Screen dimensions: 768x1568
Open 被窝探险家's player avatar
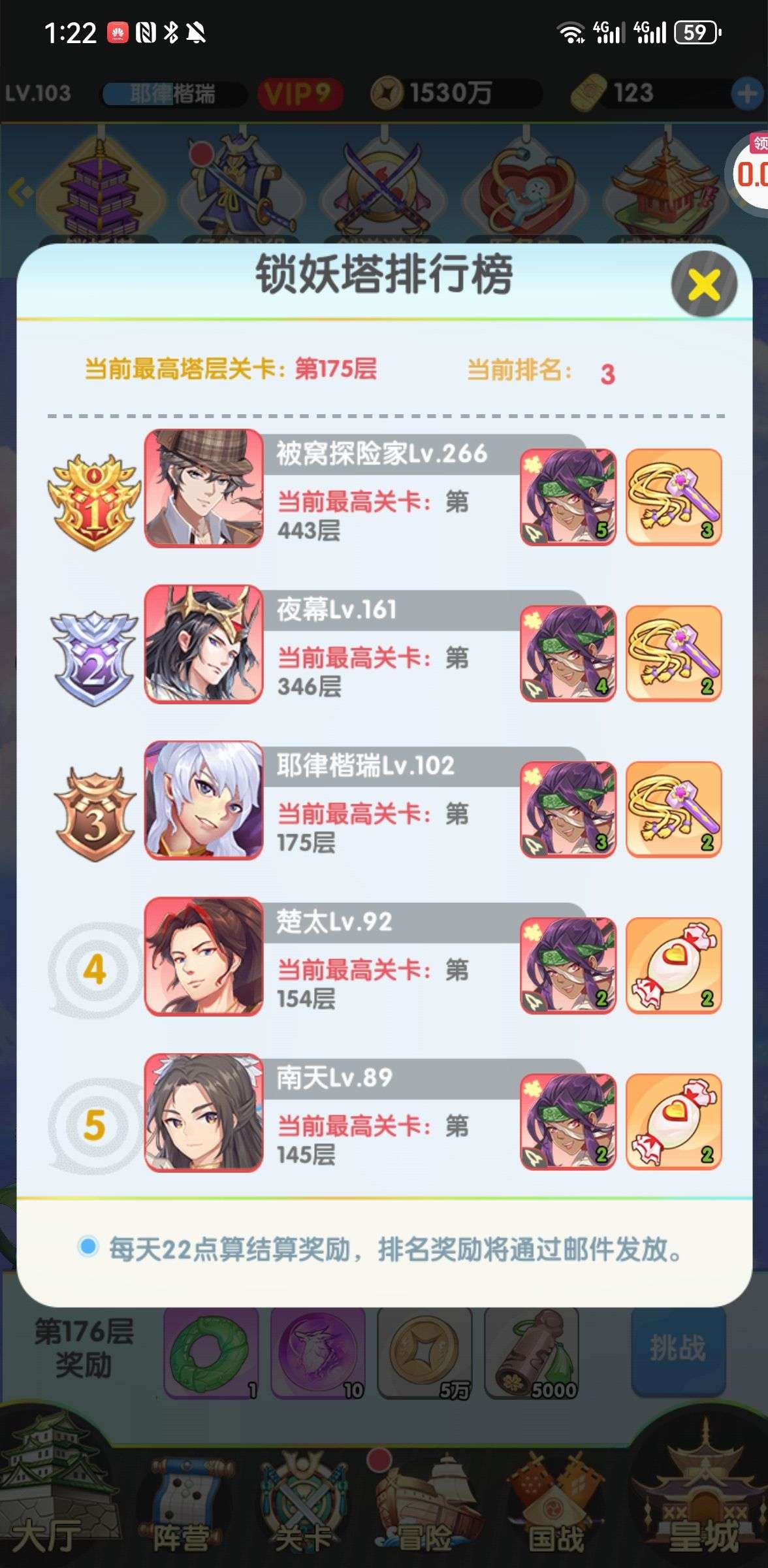pos(204,488)
